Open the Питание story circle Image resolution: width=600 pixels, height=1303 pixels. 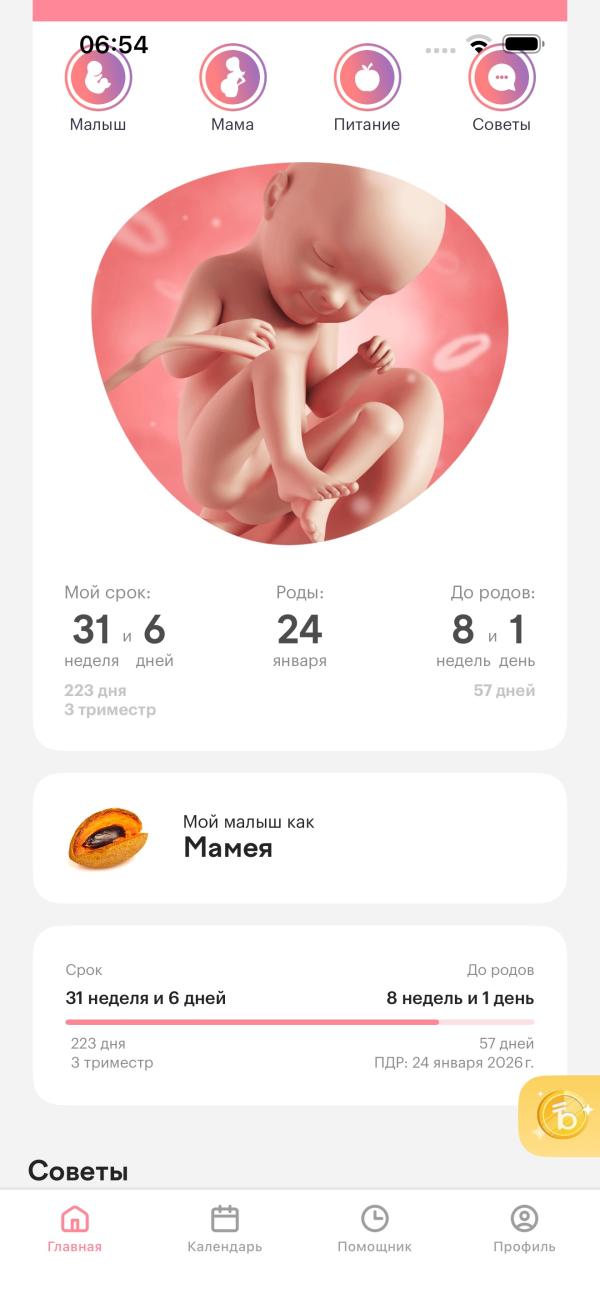(x=367, y=77)
